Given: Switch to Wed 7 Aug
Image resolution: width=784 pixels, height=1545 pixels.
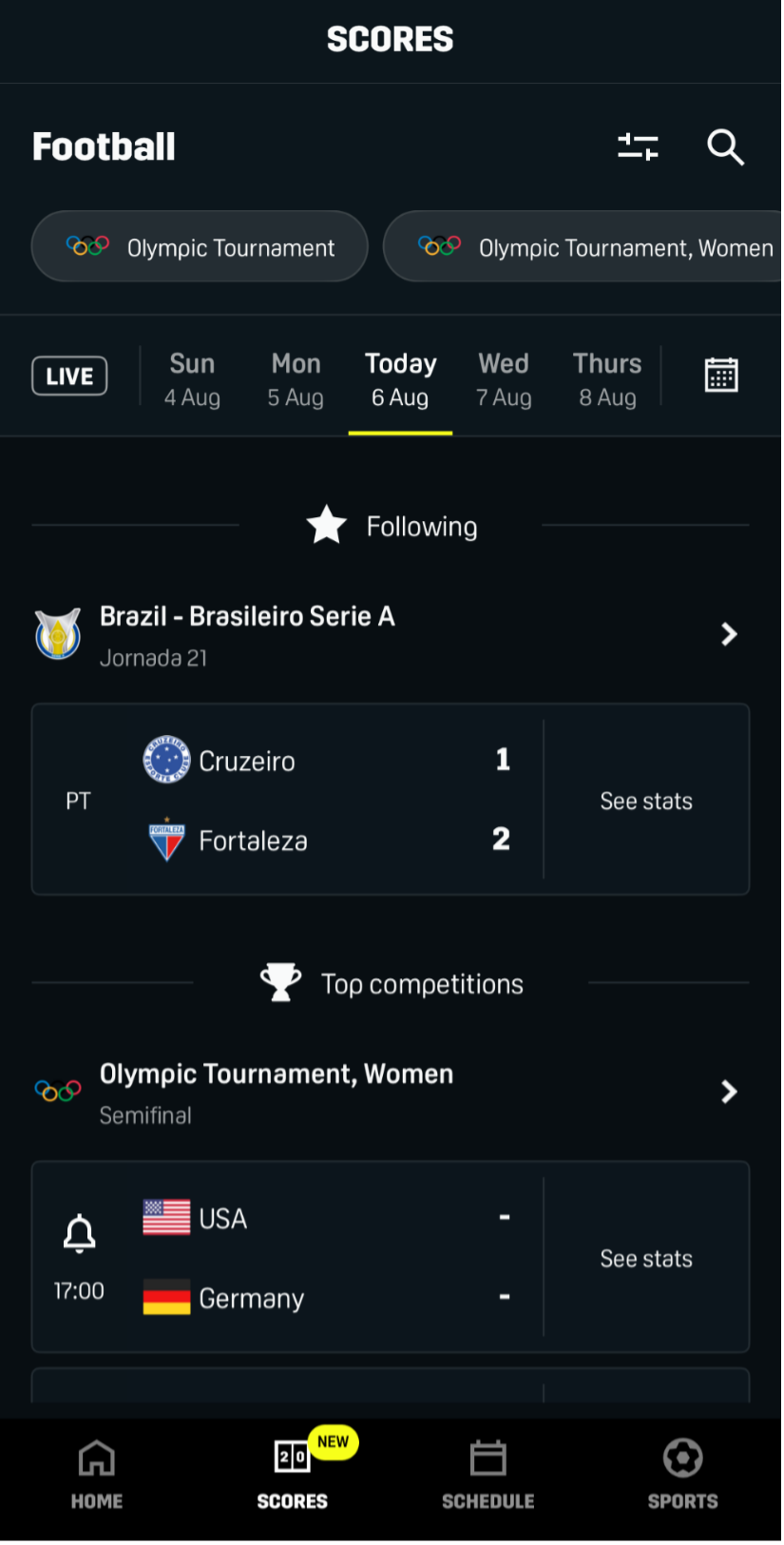Looking at the screenshot, I should click(504, 379).
